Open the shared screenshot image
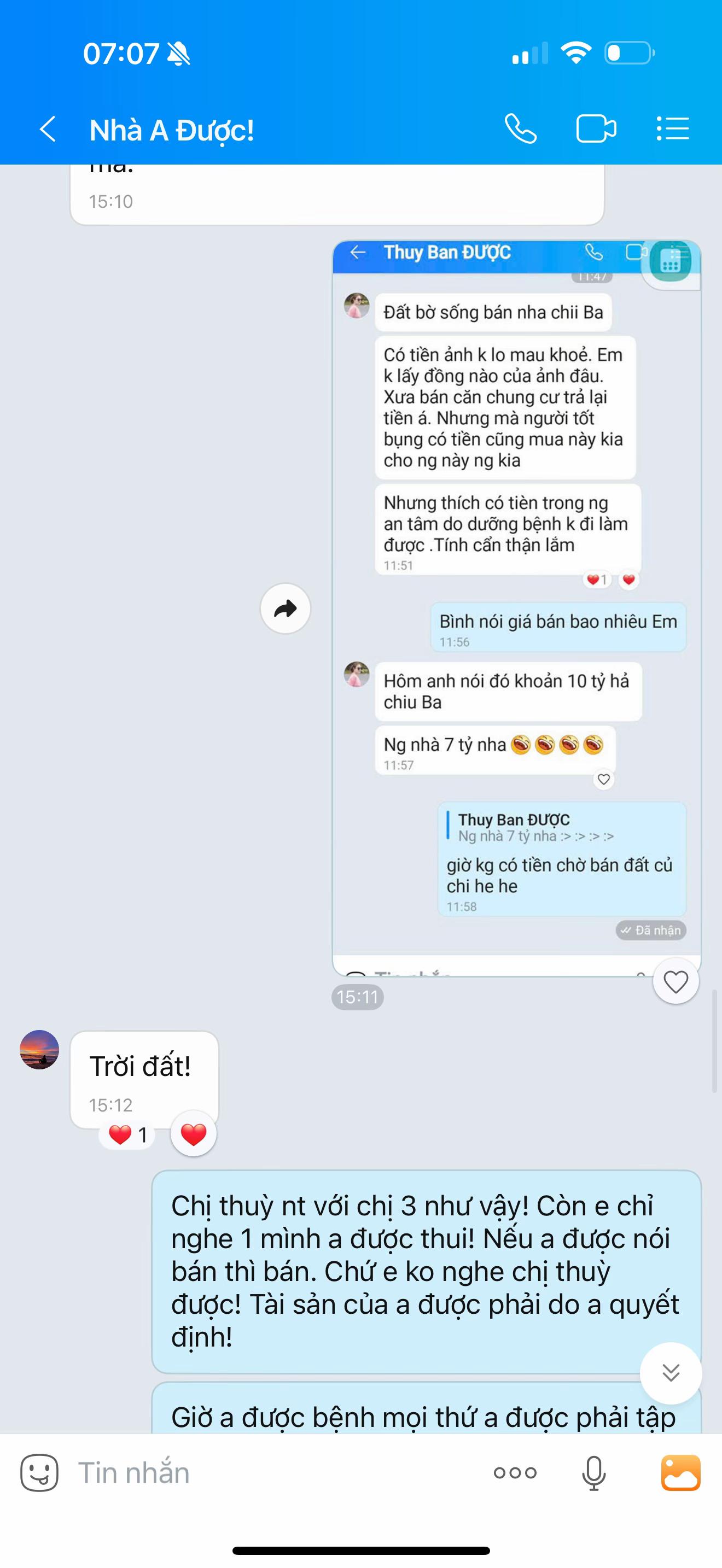 (x=516, y=609)
